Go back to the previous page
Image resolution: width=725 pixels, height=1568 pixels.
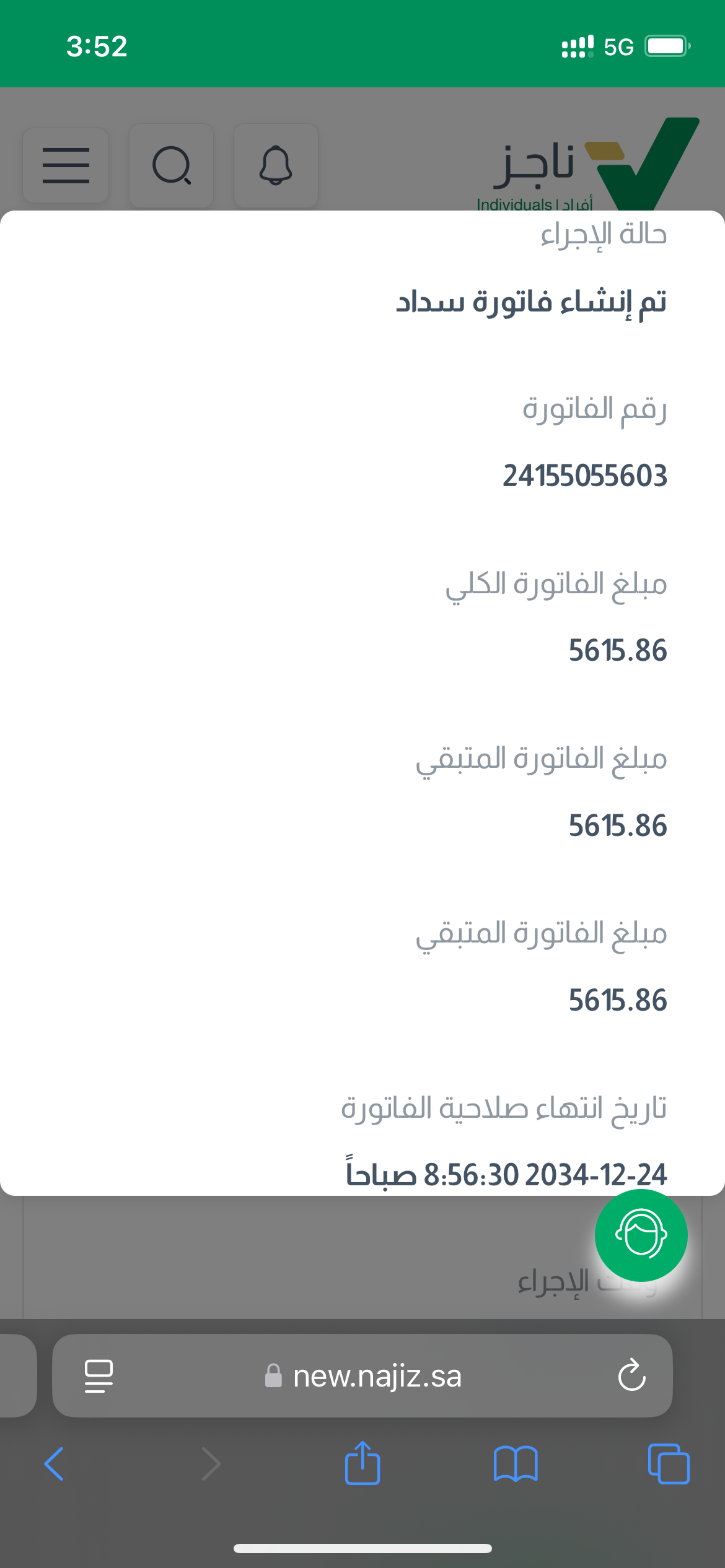point(55,1464)
